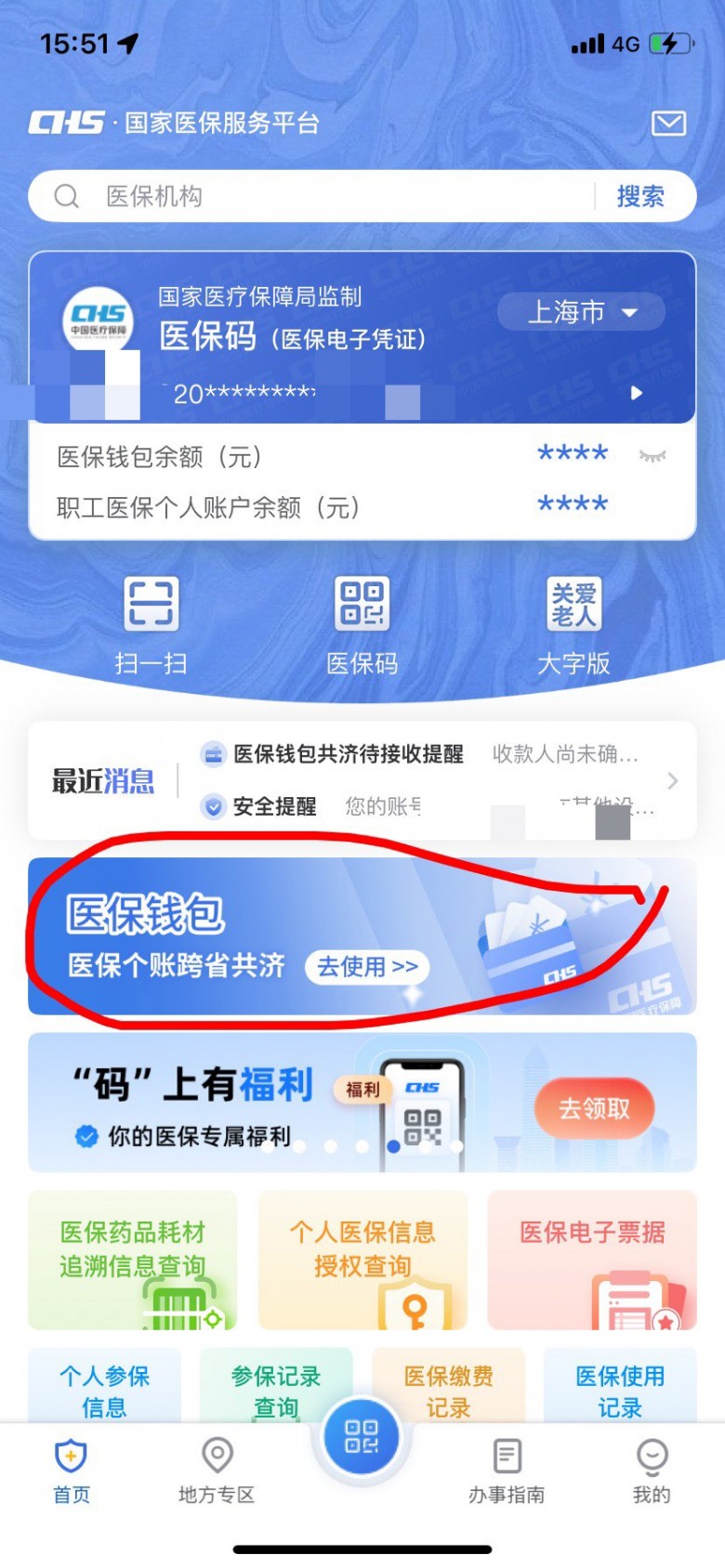The width and height of the screenshot is (725, 1568).
Task: Show hidden balances with the eye icon
Action: (652, 455)
